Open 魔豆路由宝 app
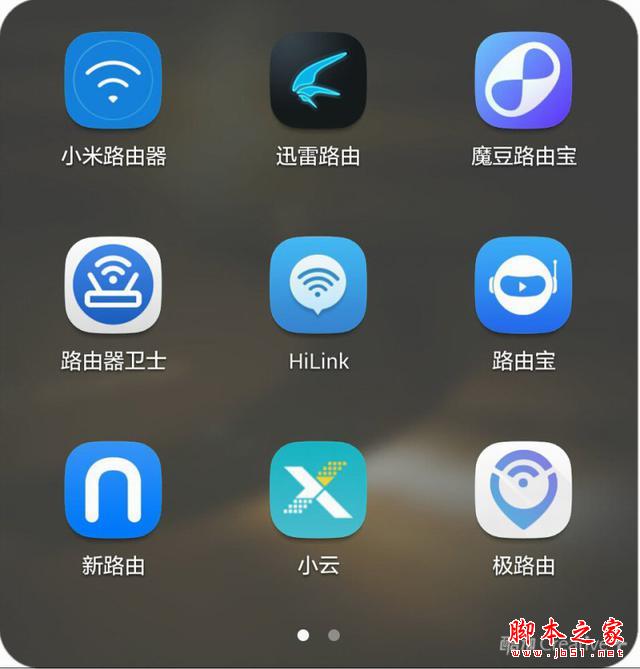This screenshot has height=669, width=640. click(x=523, y=81)
